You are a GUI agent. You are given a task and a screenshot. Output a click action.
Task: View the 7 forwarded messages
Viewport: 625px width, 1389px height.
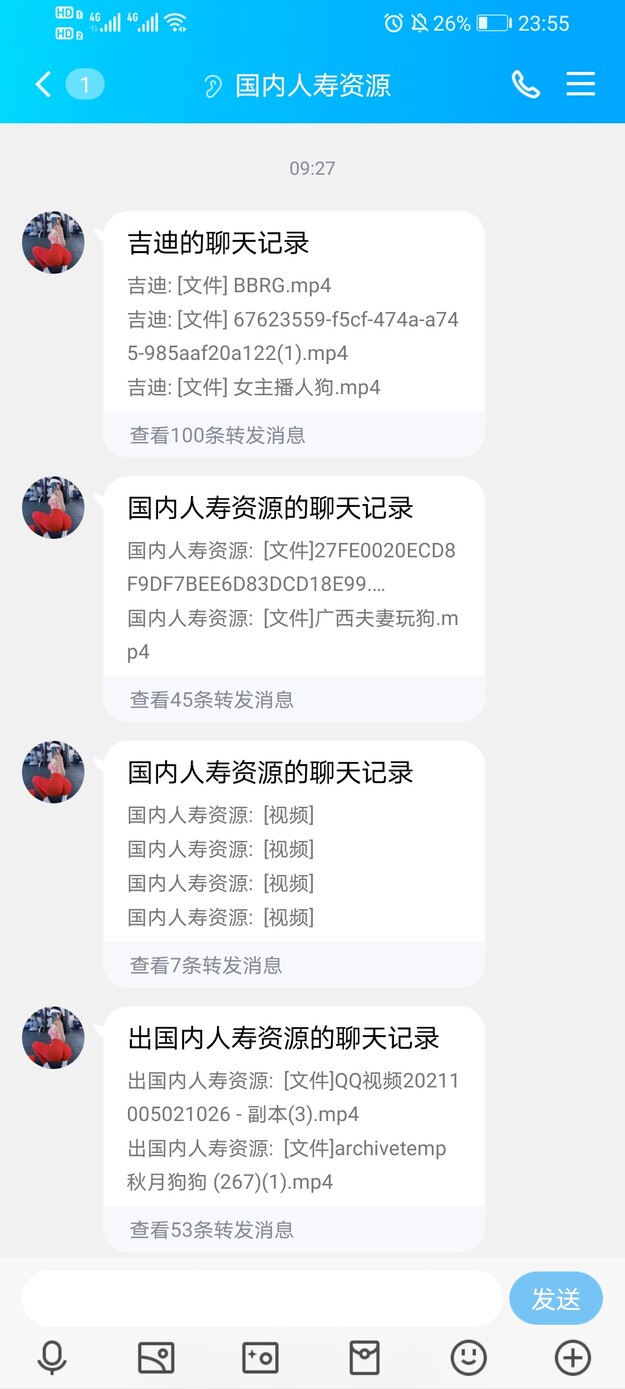205,965
